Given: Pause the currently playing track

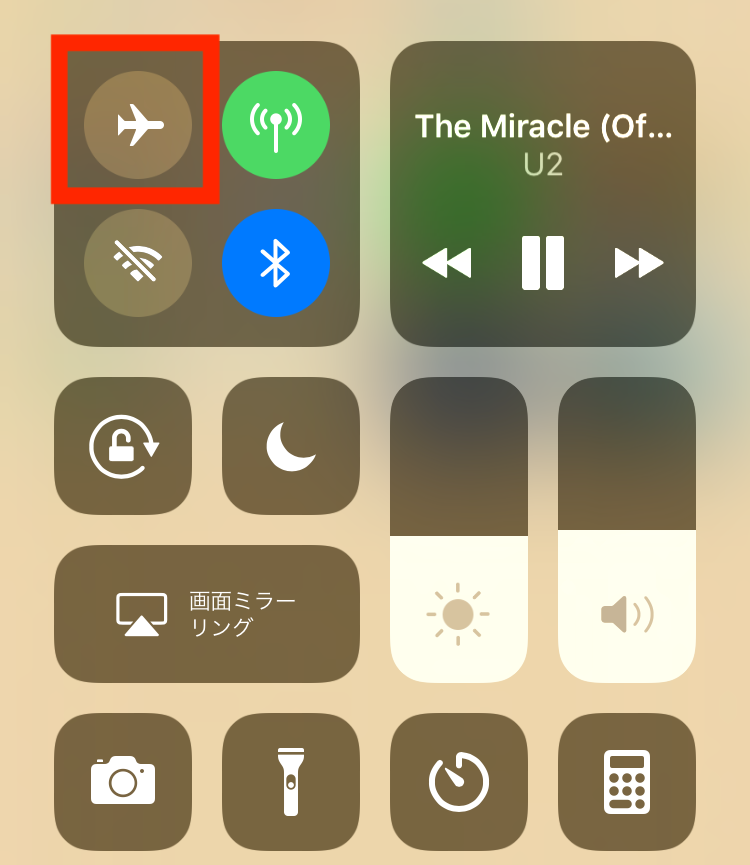Looking at the screenshot, I should 543,263.
